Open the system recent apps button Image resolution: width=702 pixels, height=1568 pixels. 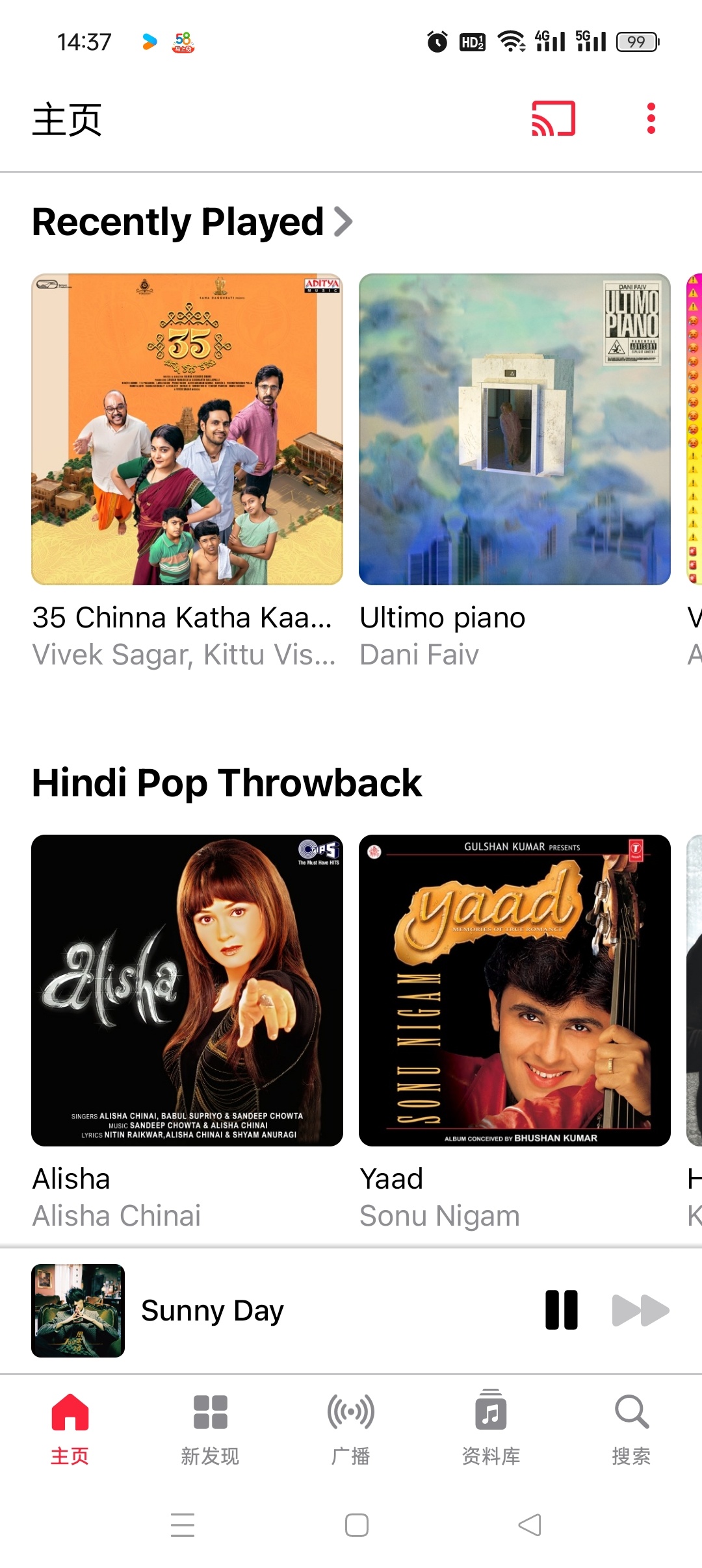tap(183, 1524)
